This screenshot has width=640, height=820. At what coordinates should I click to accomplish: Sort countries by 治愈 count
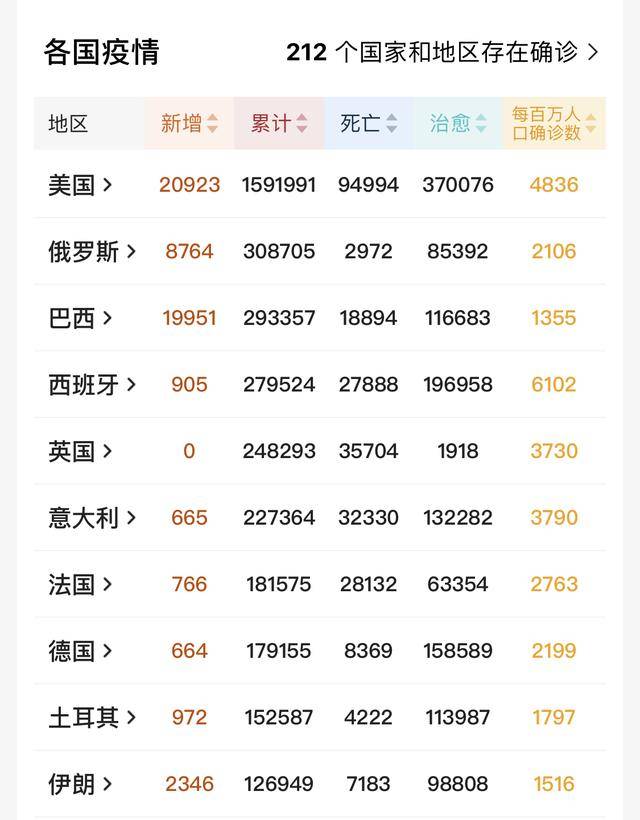(x=458, y=124)
